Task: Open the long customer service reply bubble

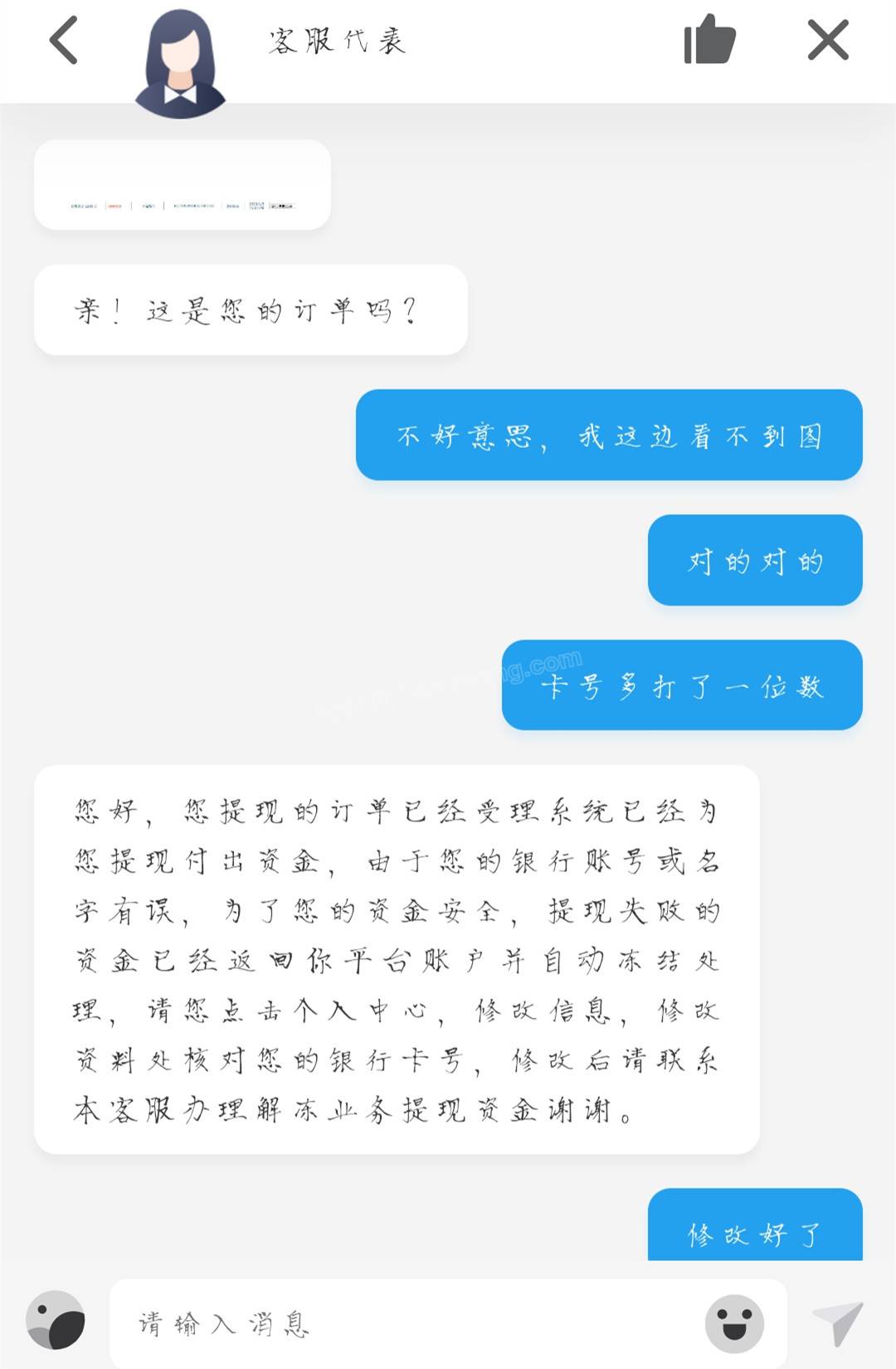Action: 394,954
